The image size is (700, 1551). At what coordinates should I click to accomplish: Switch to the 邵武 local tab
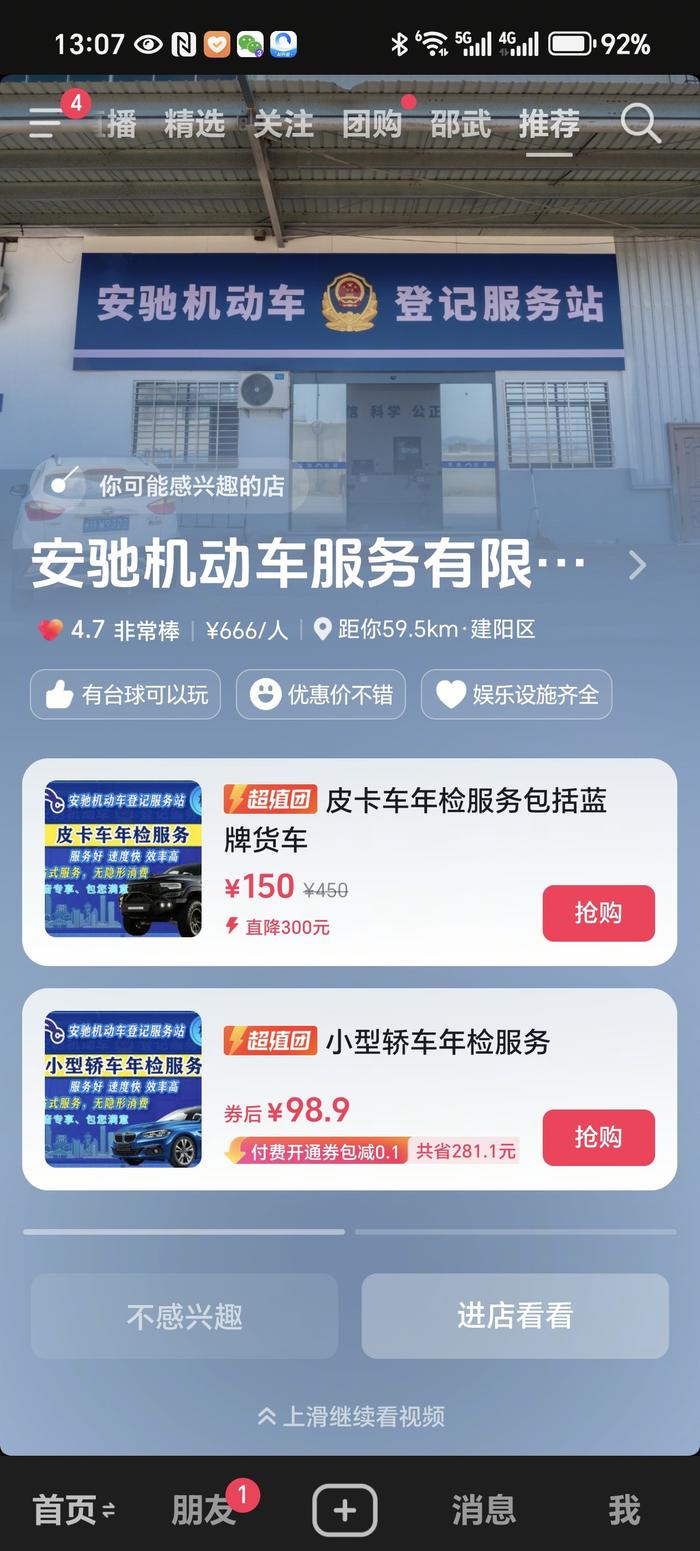(x=460, y=124)
